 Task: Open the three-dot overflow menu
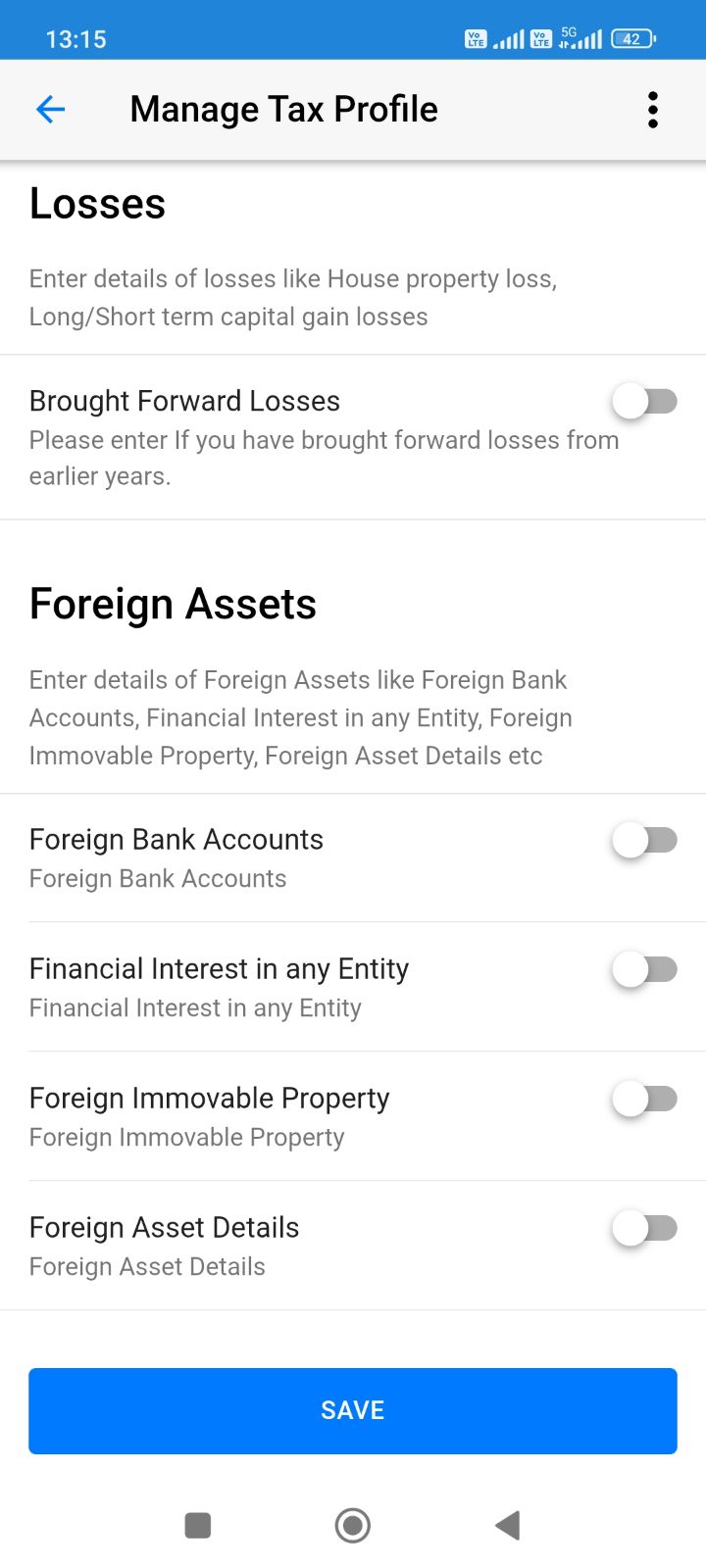click(x=653, y=110)
